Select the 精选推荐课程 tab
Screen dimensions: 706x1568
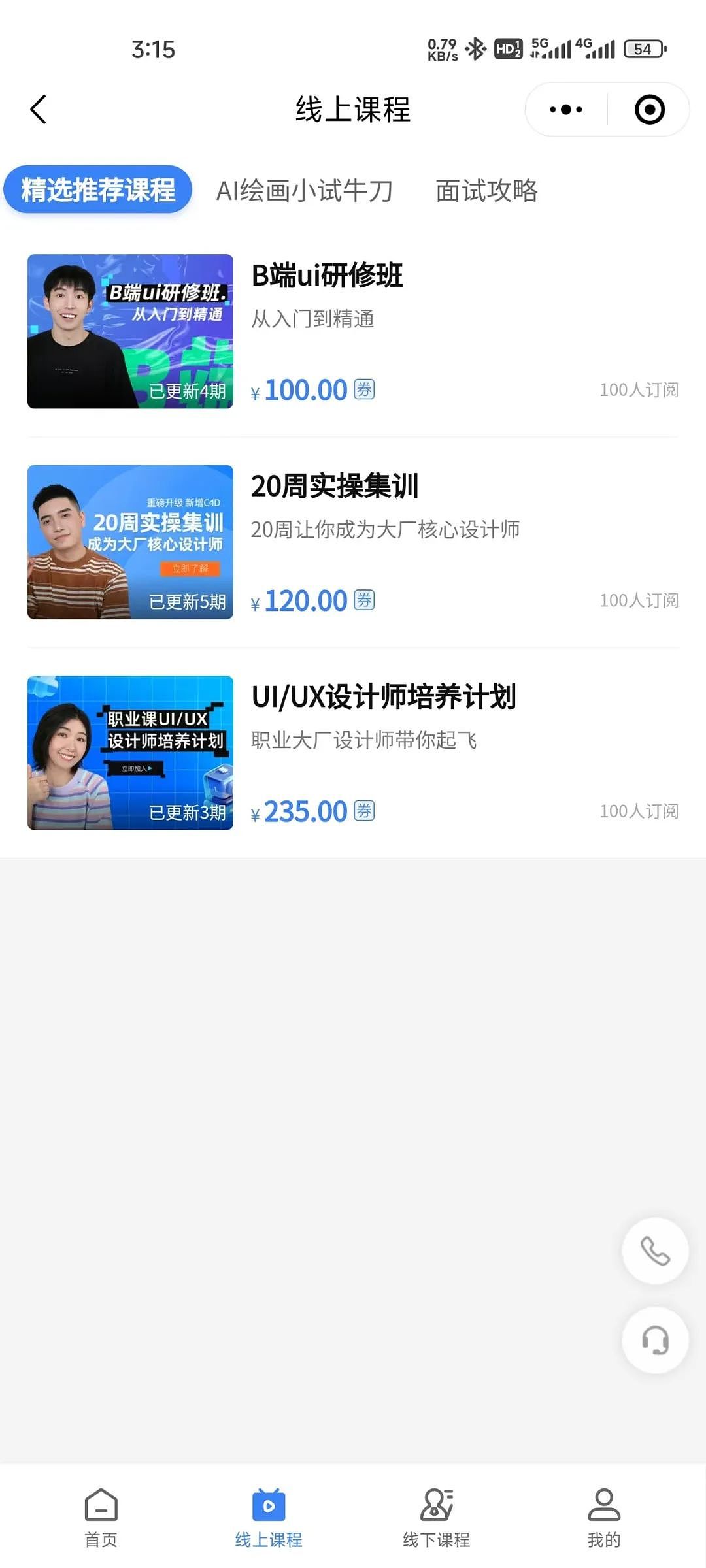click(98, 190)
